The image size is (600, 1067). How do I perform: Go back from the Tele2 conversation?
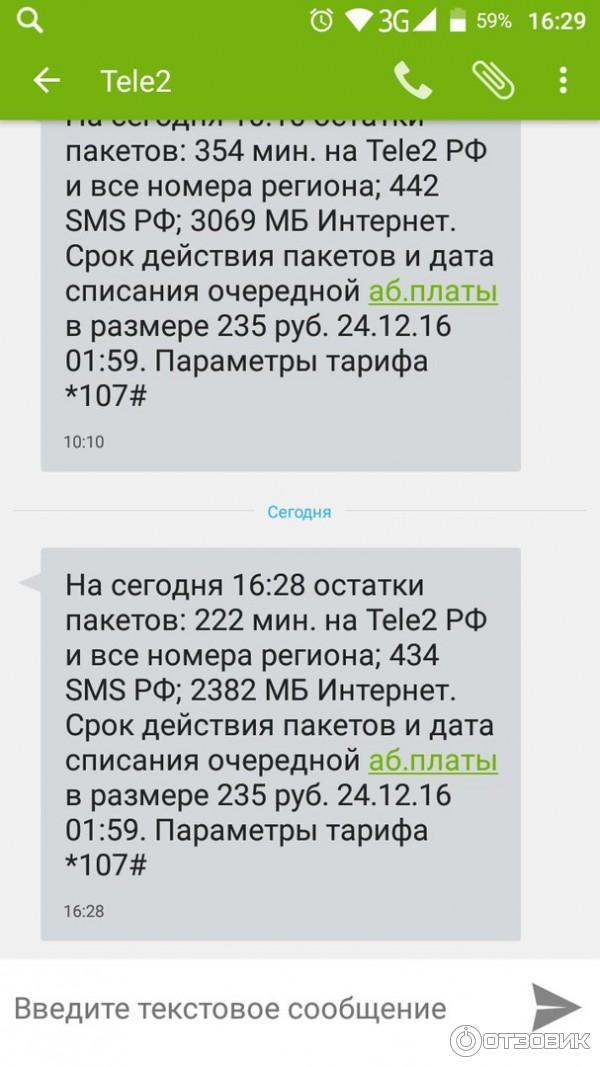47,81
